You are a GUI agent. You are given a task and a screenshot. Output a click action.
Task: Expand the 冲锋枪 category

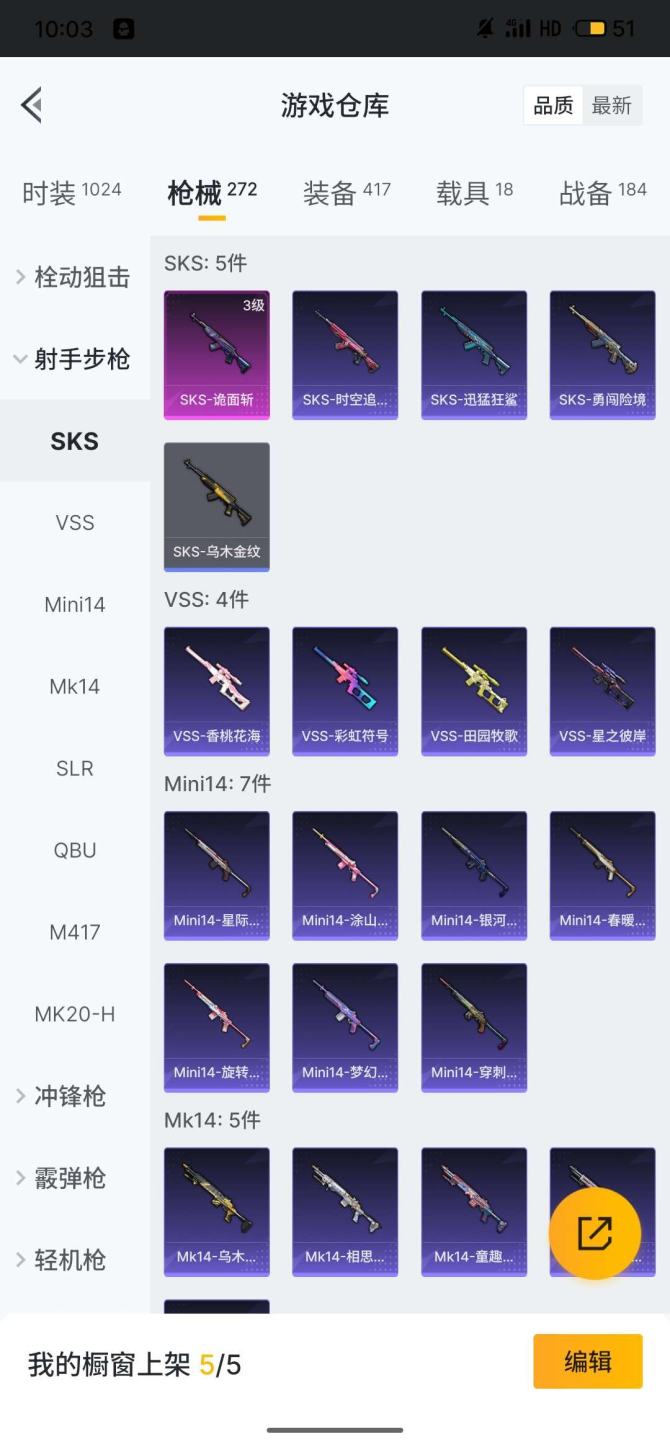pos(70,1096)
